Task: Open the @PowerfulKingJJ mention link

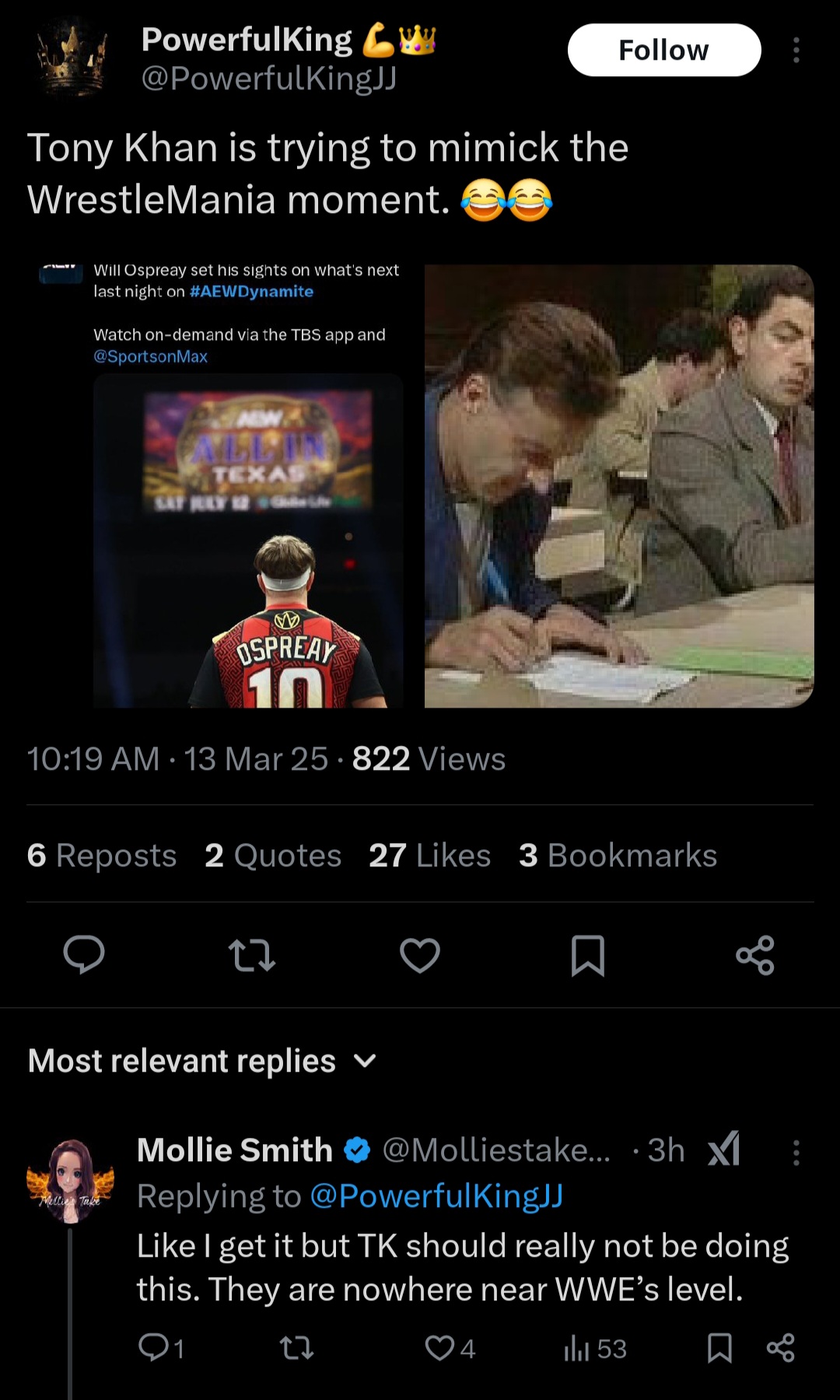Action: pos(436,1196)
